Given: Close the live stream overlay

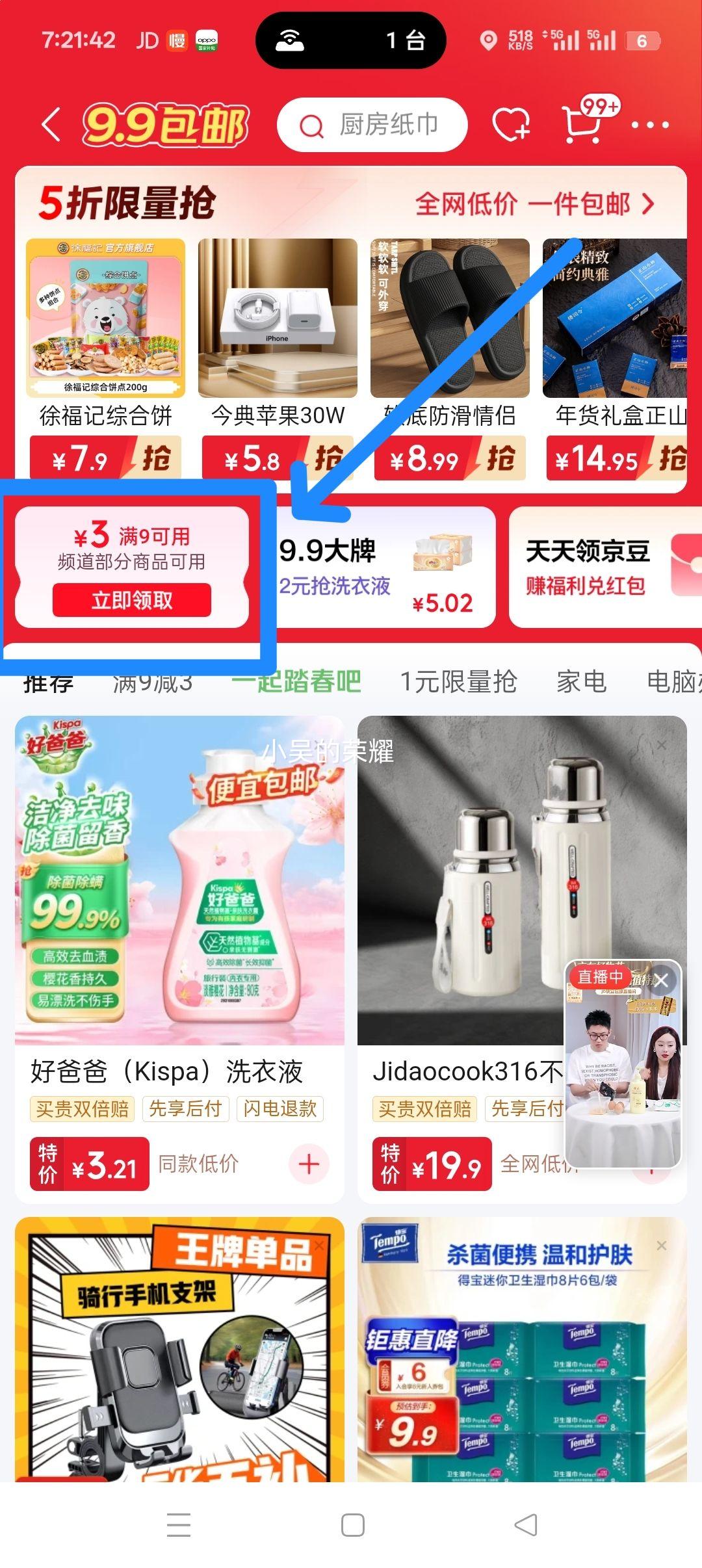Looking at the screenshot, I should click(x=662, y=982).
